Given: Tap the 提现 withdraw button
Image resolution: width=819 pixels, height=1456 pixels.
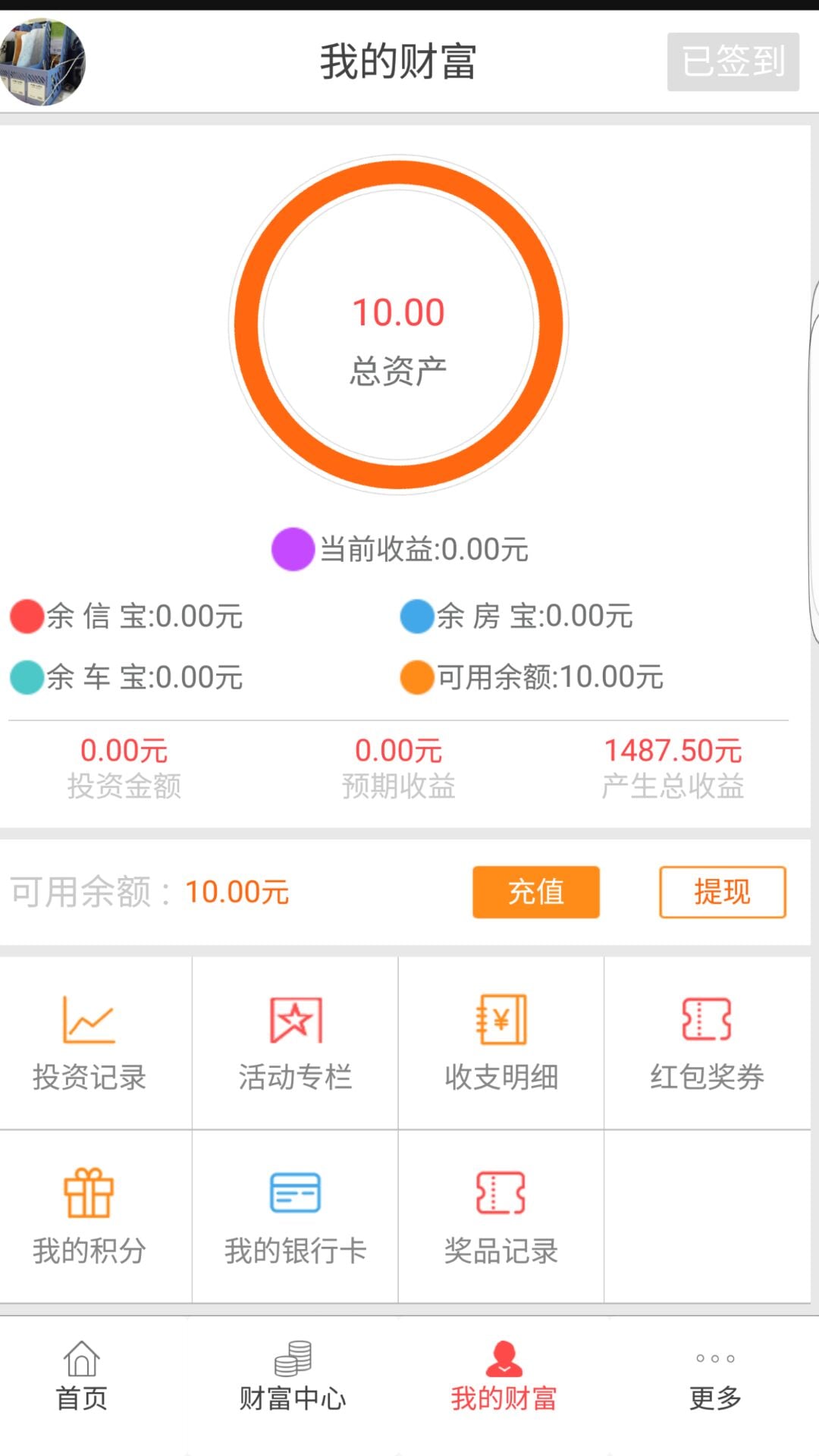Looking at the screenshot, I should (723, 892).
